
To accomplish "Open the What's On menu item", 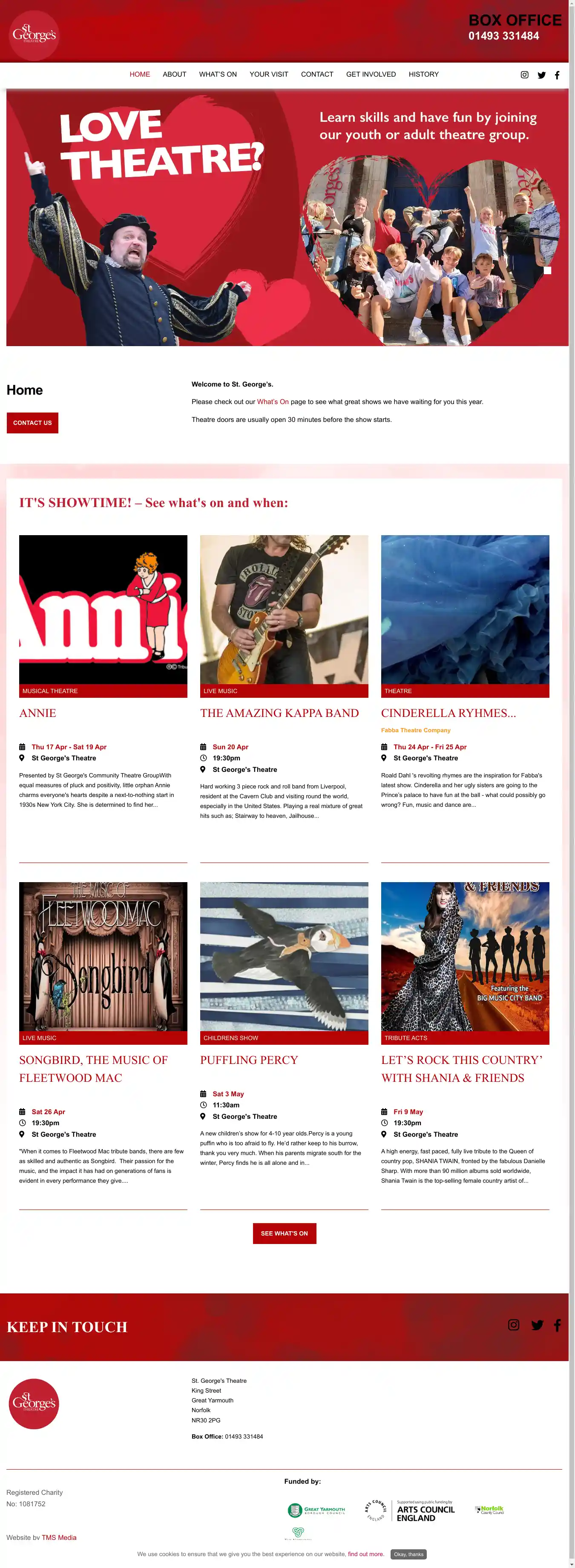I will [218, 74].
